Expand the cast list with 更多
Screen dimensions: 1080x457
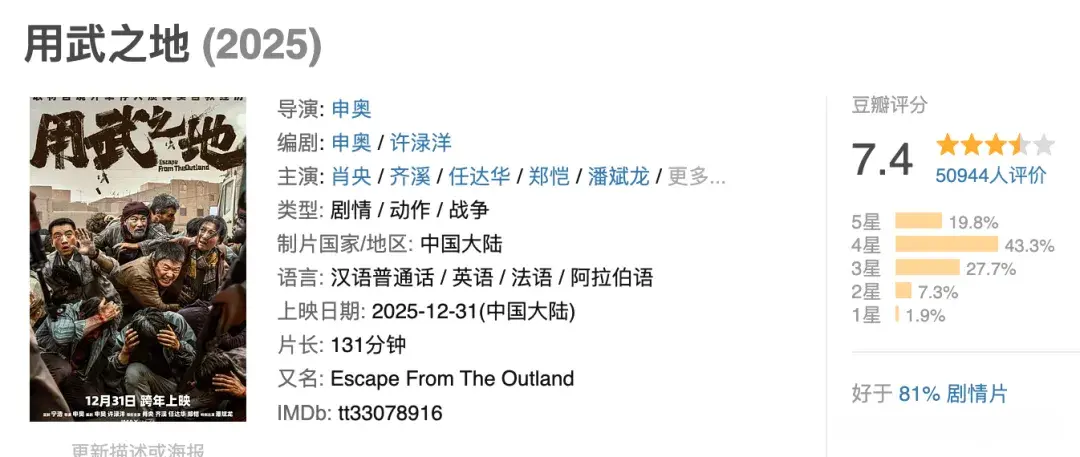(696, 177)
